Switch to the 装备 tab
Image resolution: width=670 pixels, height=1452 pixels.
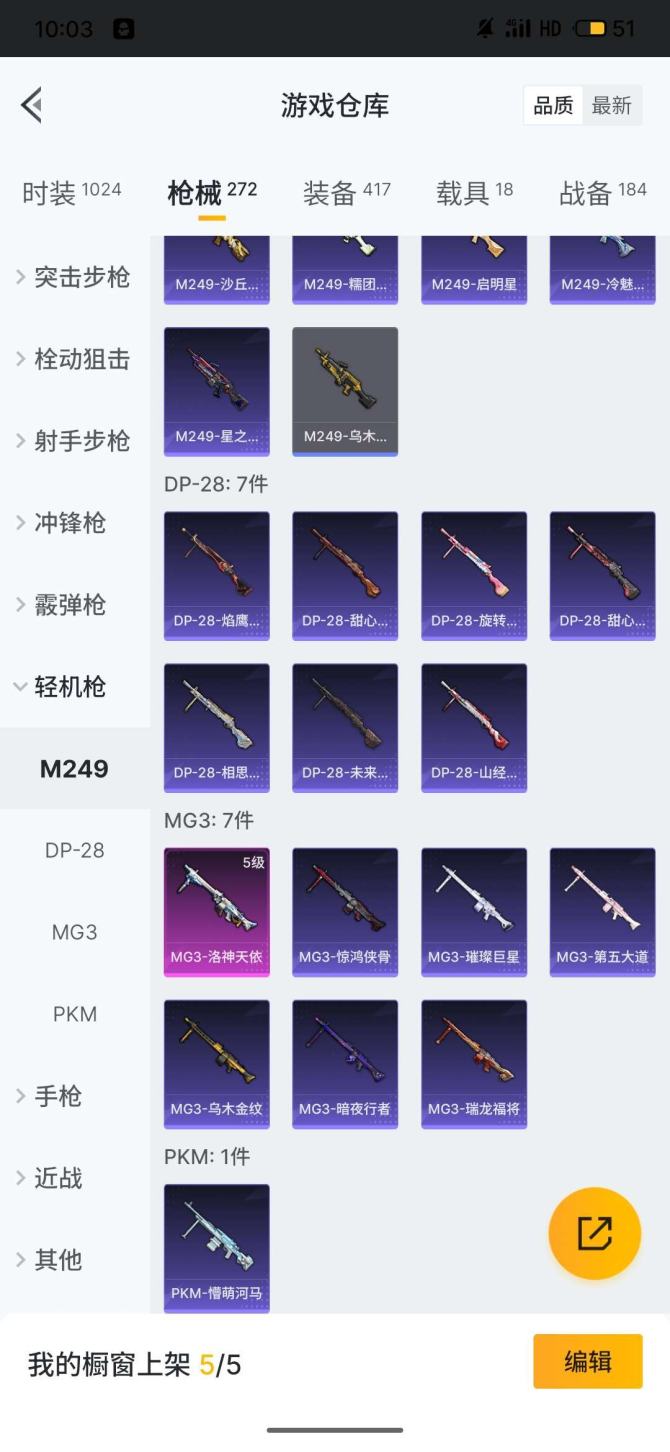point(346,192)
